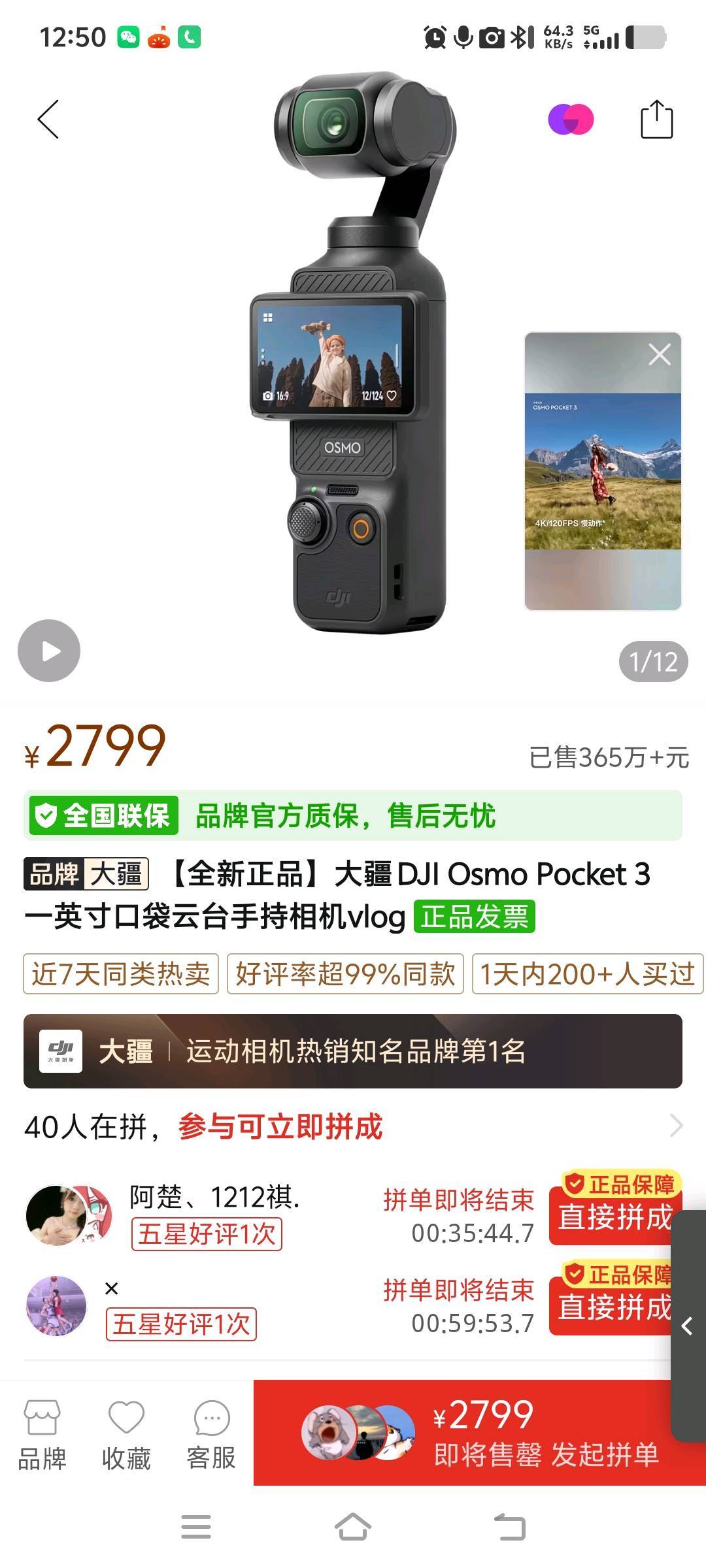This screenshot has width=706, height=1568.
Task: Tap the 近7天同类热卖 tag
Action: click(121, 974)
